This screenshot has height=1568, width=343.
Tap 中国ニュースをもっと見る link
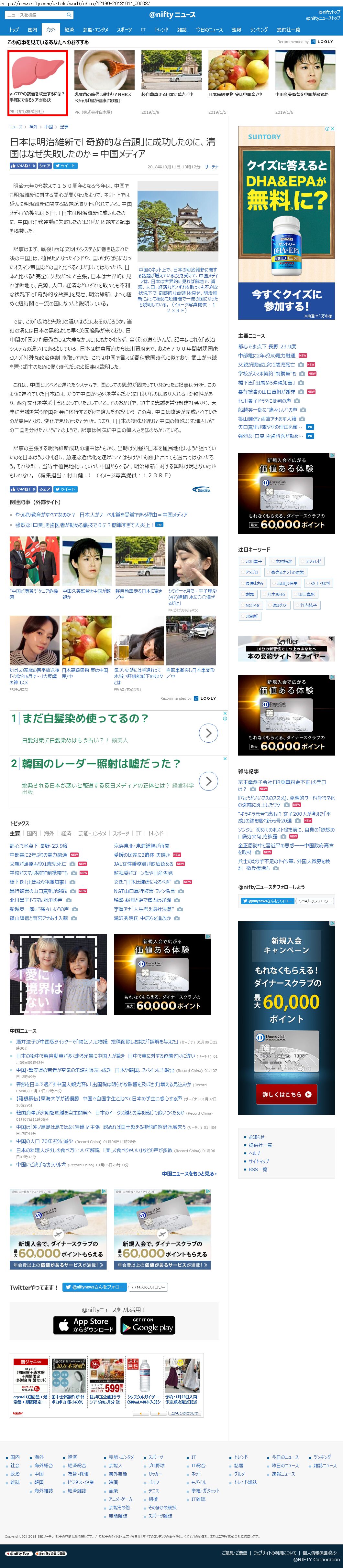click(x=189, y=1173)
